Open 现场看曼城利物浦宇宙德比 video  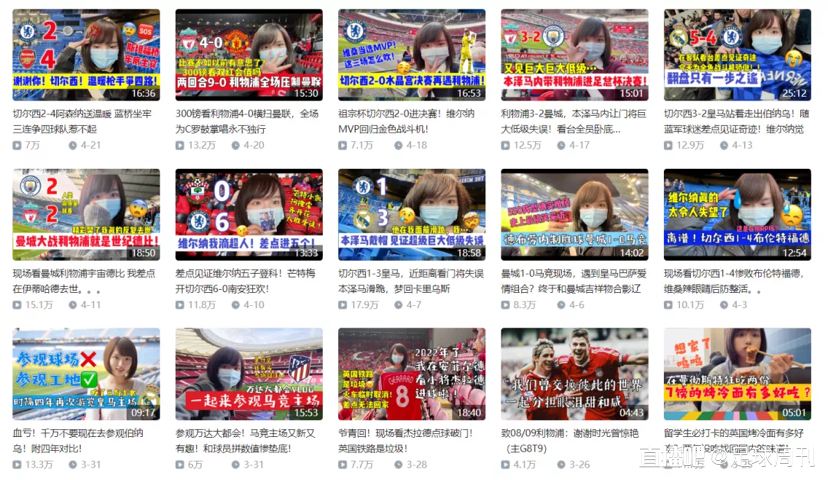[85, 215]
